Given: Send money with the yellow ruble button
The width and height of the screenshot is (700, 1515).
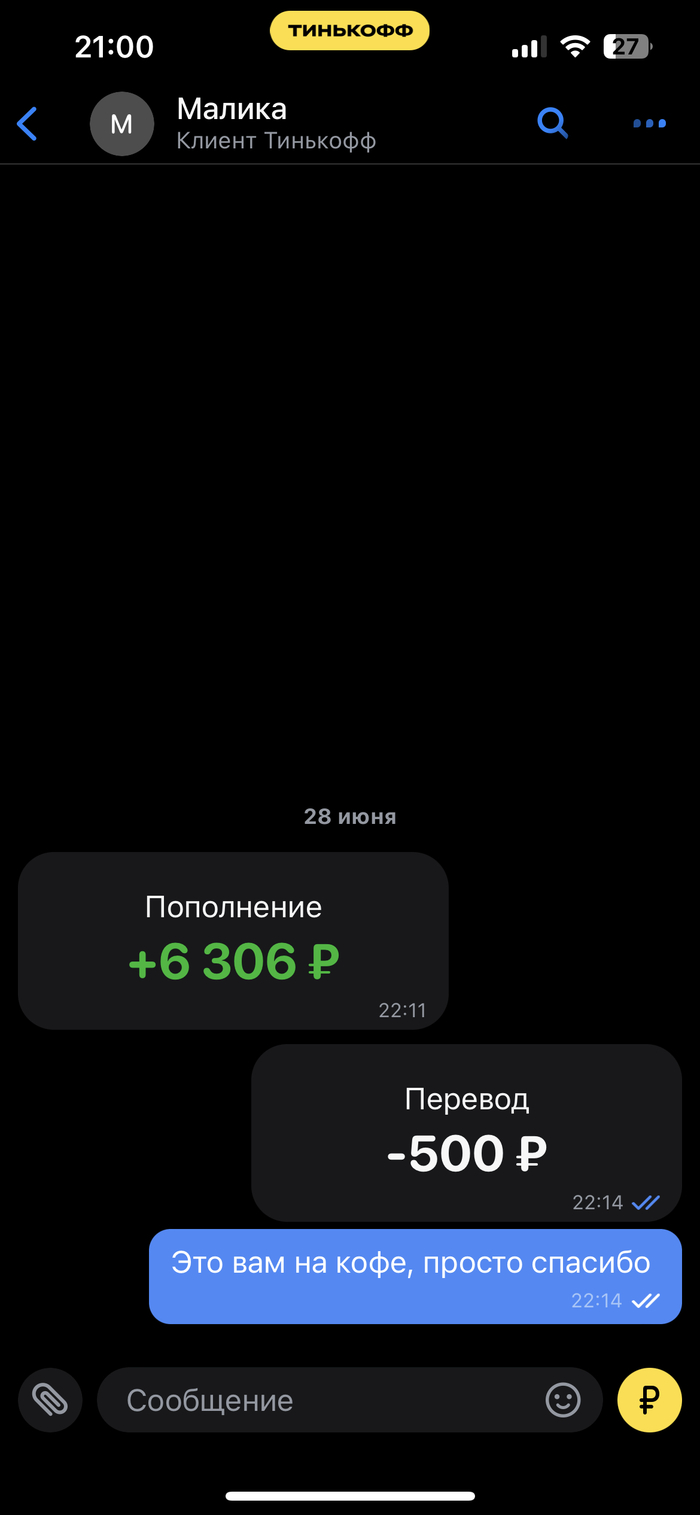Looking at the screenshot, I should (649, 1399).
